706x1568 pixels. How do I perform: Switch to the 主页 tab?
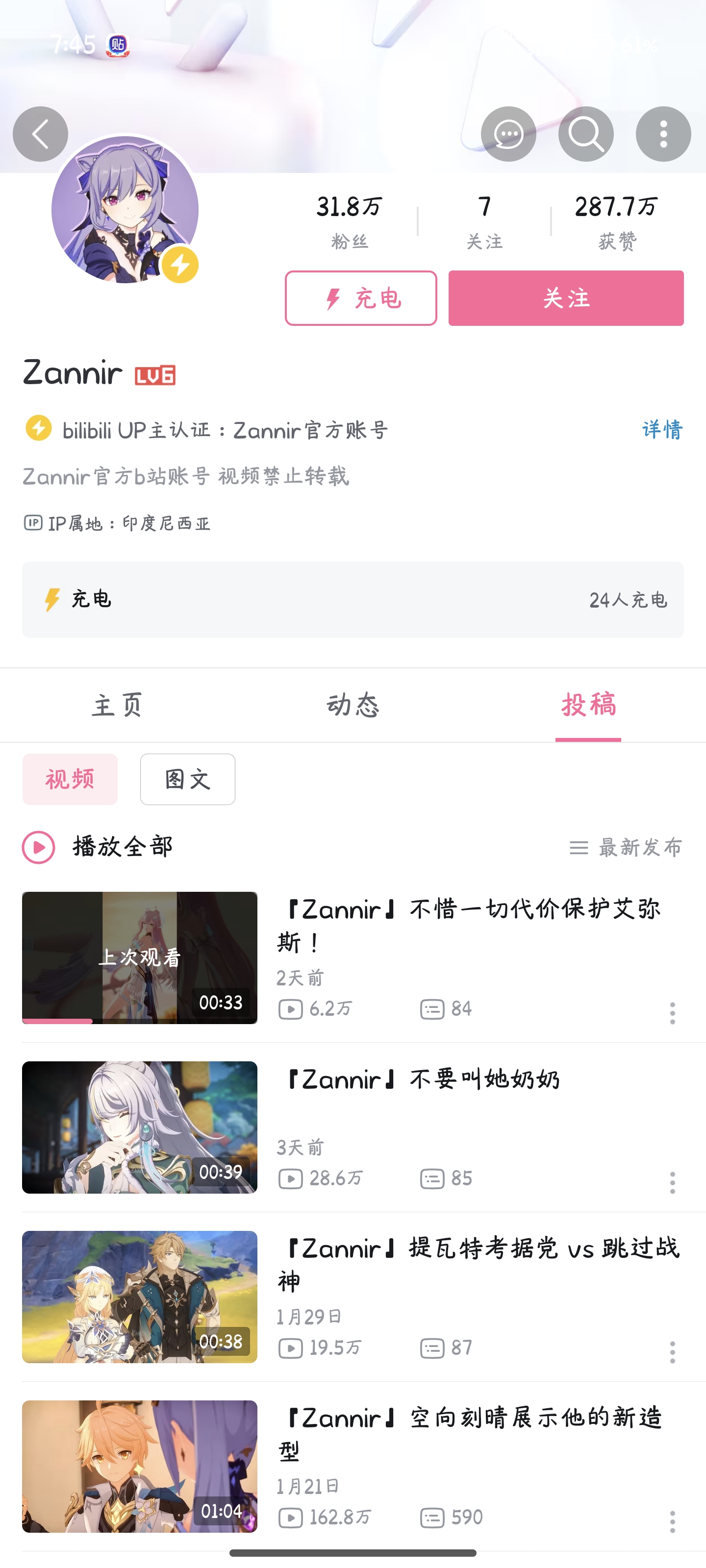(117, 705)
